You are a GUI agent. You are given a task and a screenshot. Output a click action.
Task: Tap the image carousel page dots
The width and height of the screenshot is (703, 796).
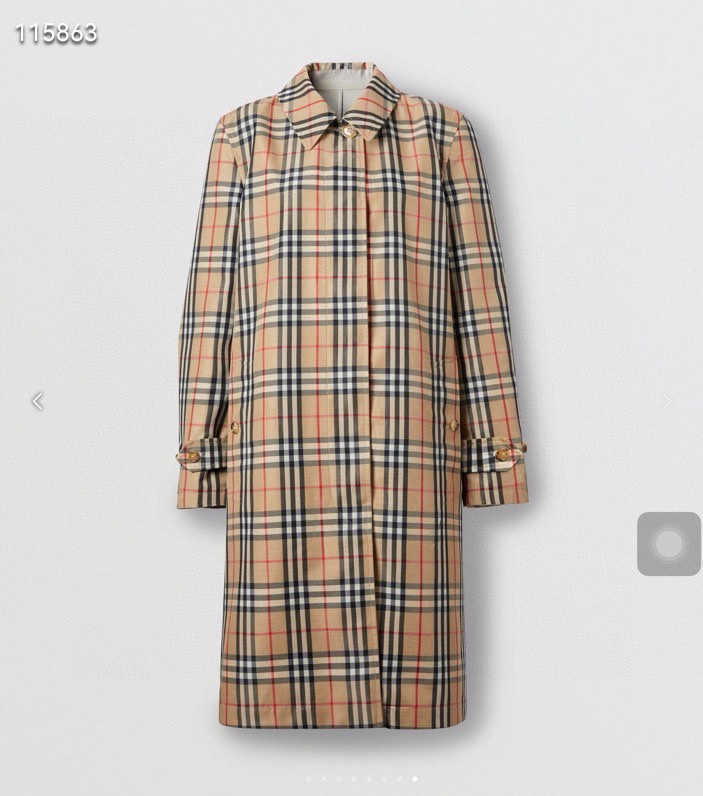361,778
